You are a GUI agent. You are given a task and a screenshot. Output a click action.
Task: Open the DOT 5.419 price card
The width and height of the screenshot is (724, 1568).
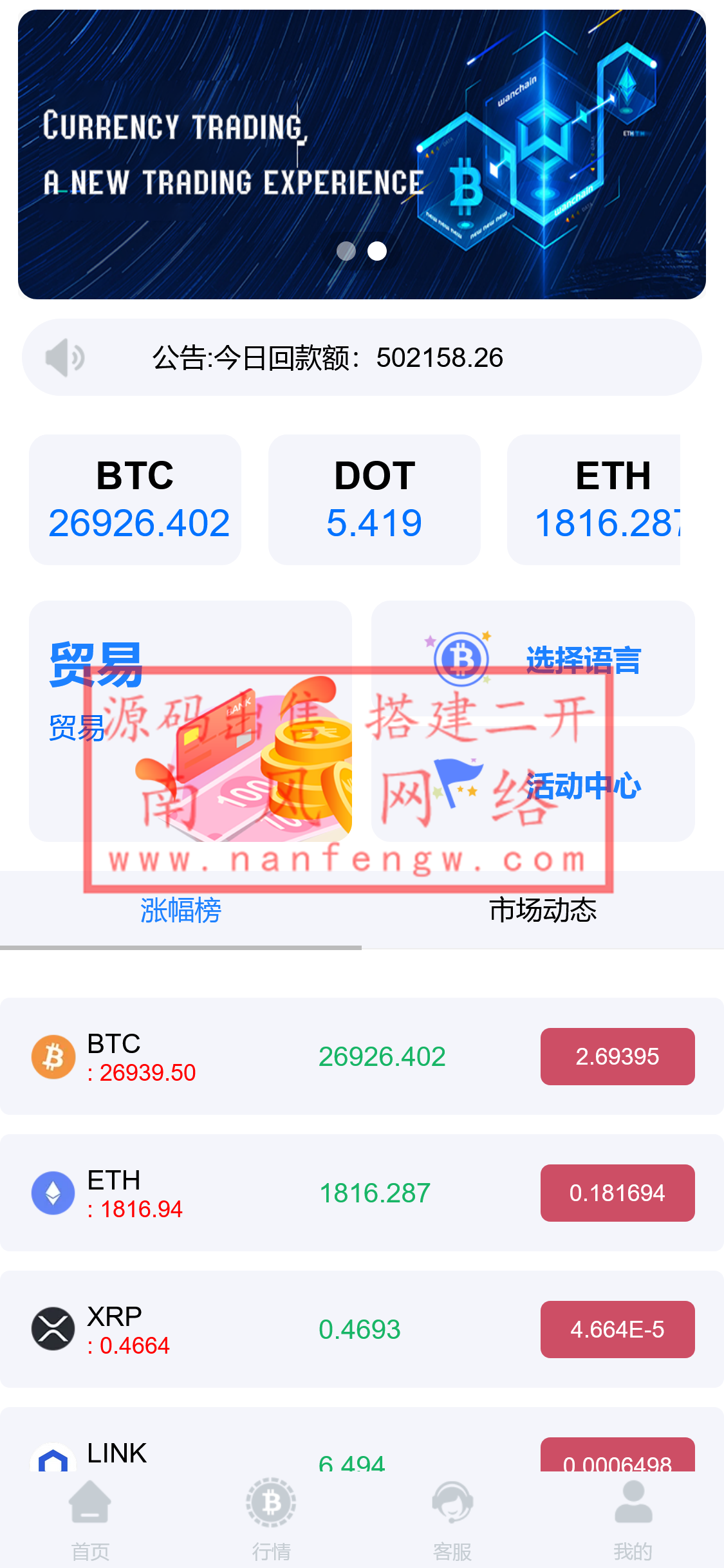click(x=375, y=499)
